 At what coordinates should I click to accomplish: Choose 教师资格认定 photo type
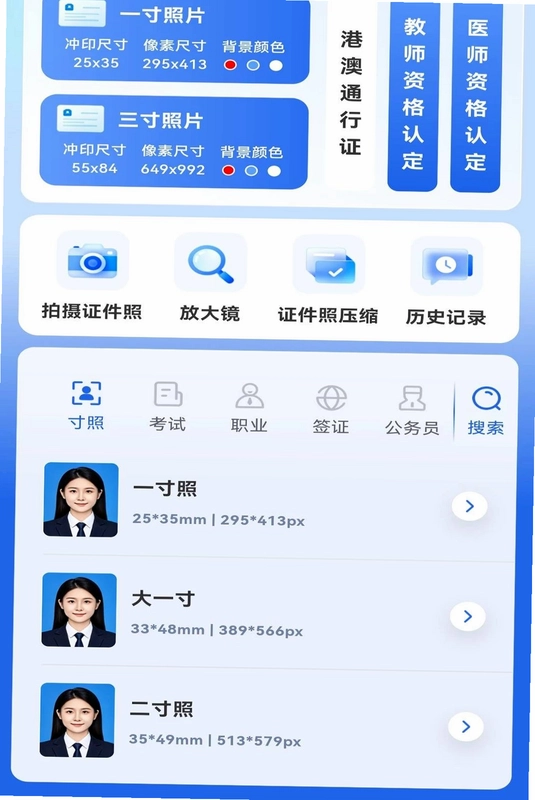(x=413, y=95)
